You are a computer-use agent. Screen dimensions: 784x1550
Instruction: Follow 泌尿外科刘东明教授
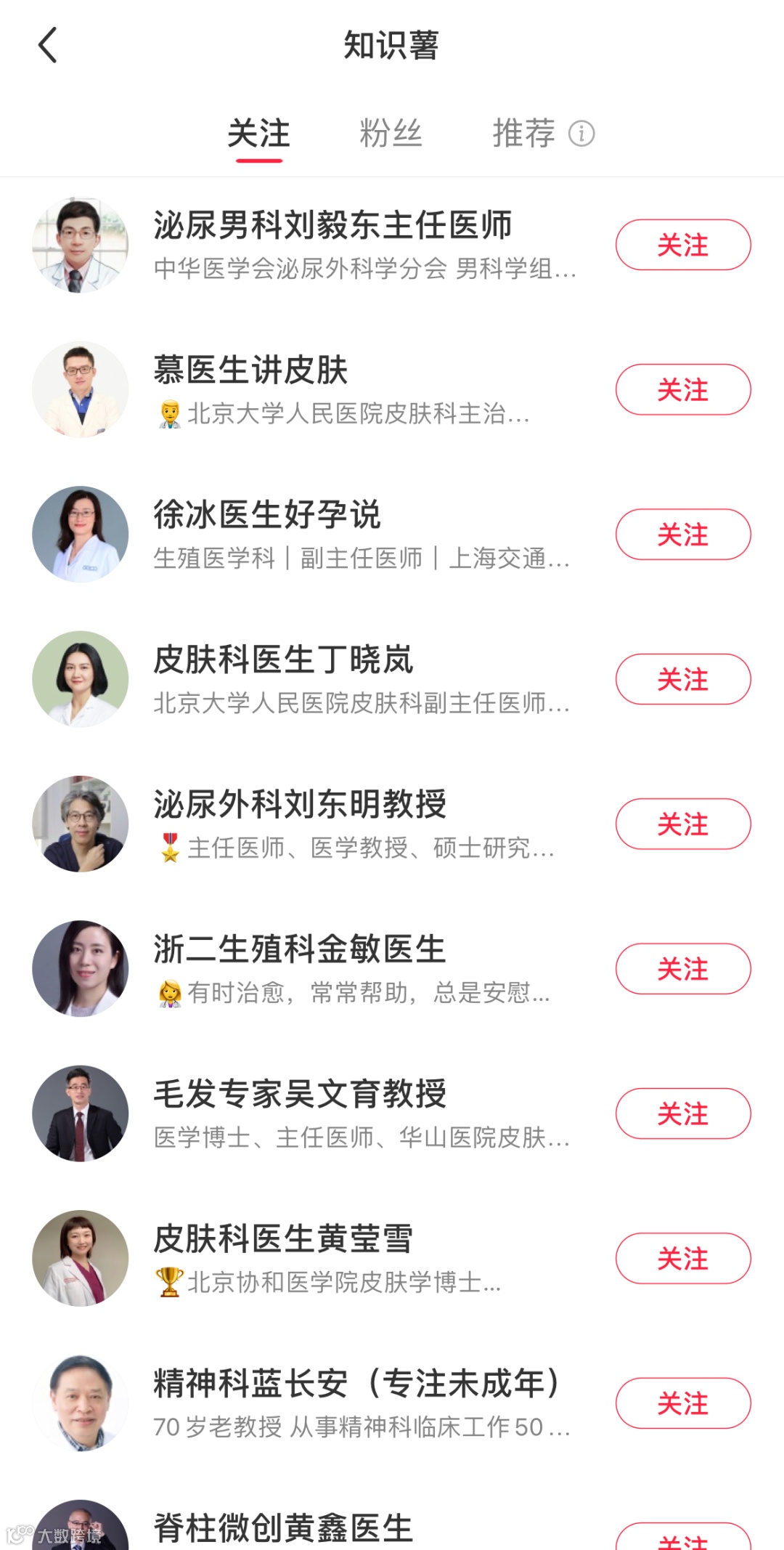point(682,824)
